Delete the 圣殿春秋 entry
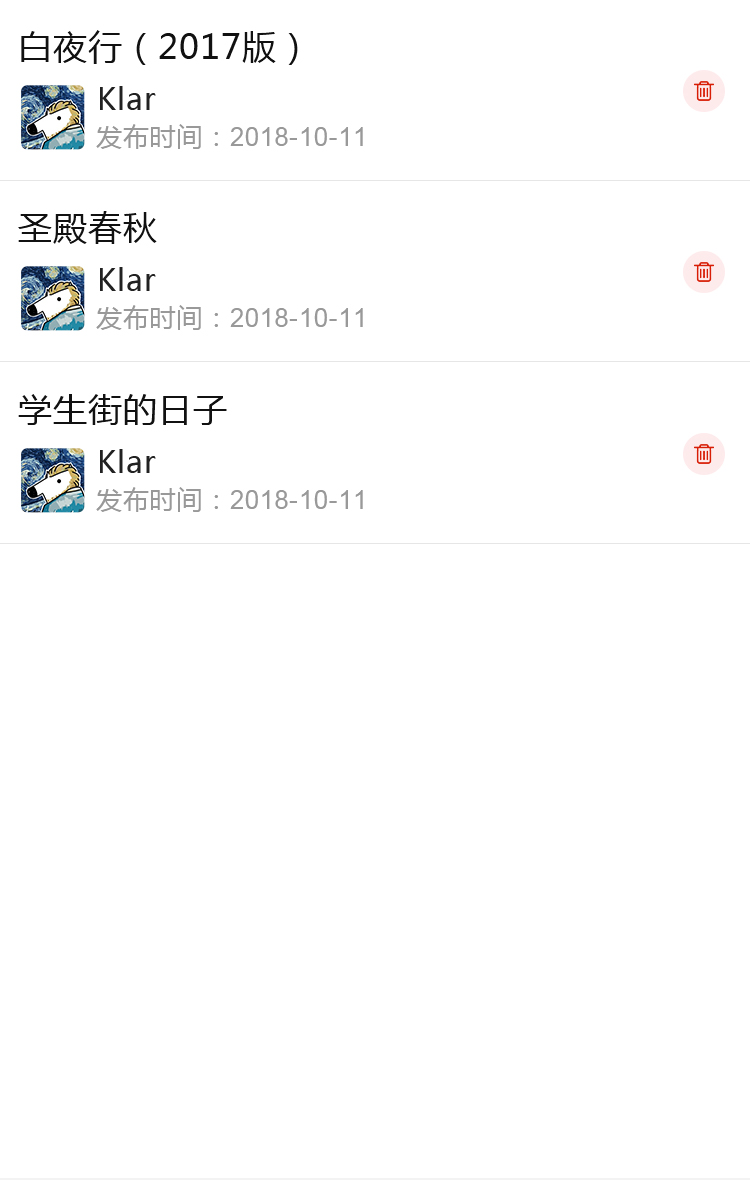750x1180 pixels. click(703, 272)
